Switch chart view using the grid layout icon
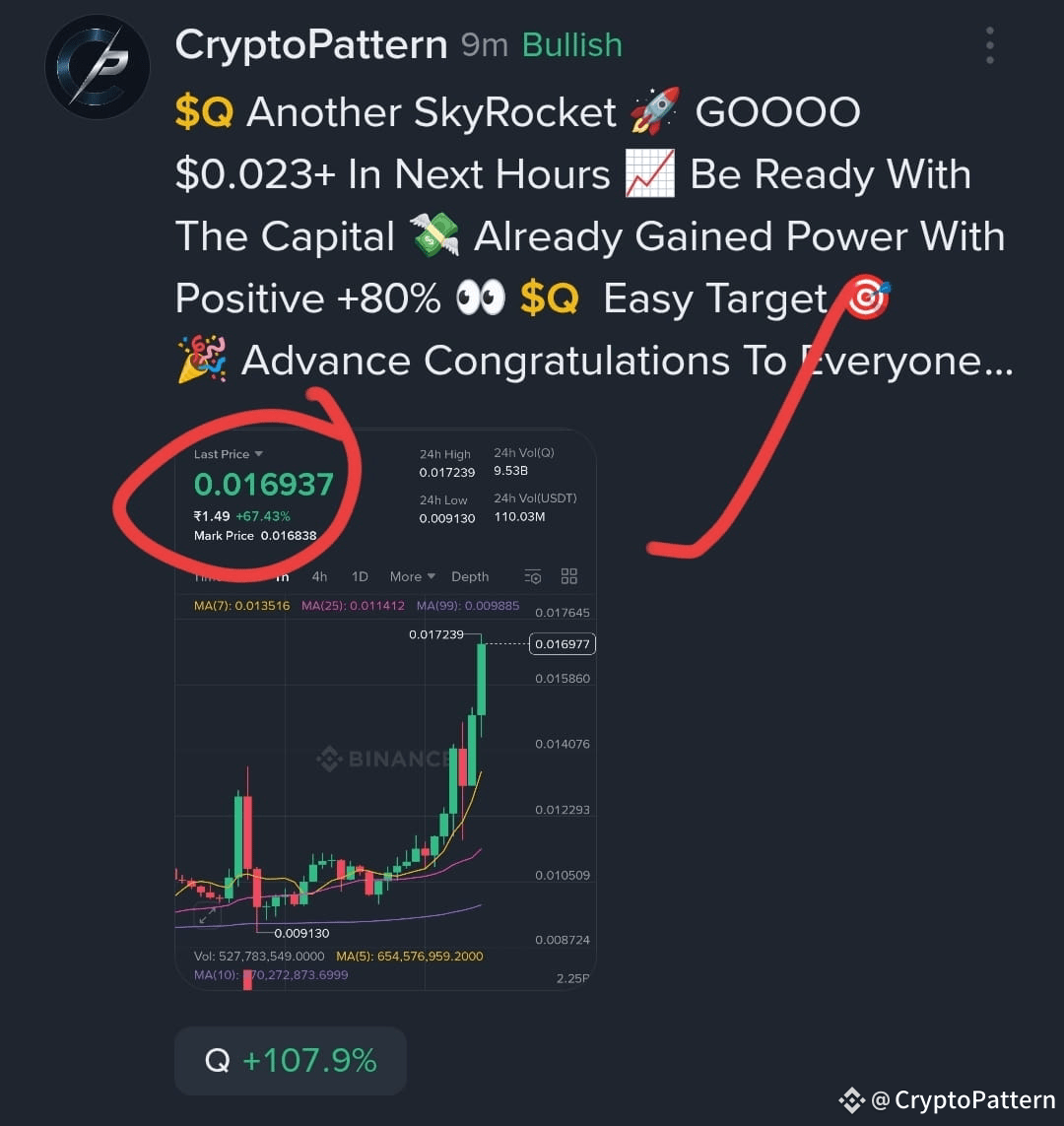Screen dimensions: 1064x1126 pos(569,576)
